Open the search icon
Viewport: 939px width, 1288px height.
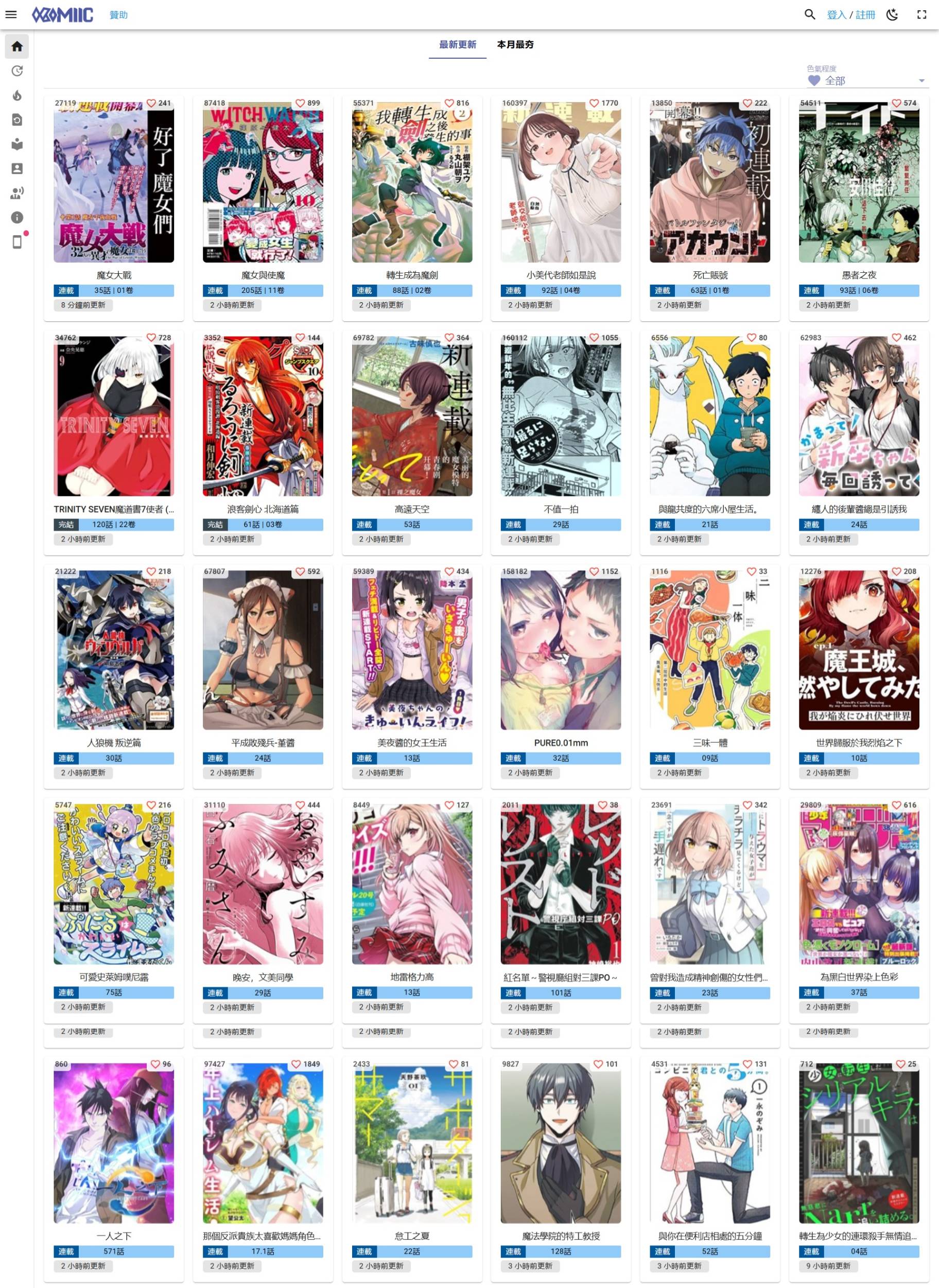pos(810,15)
